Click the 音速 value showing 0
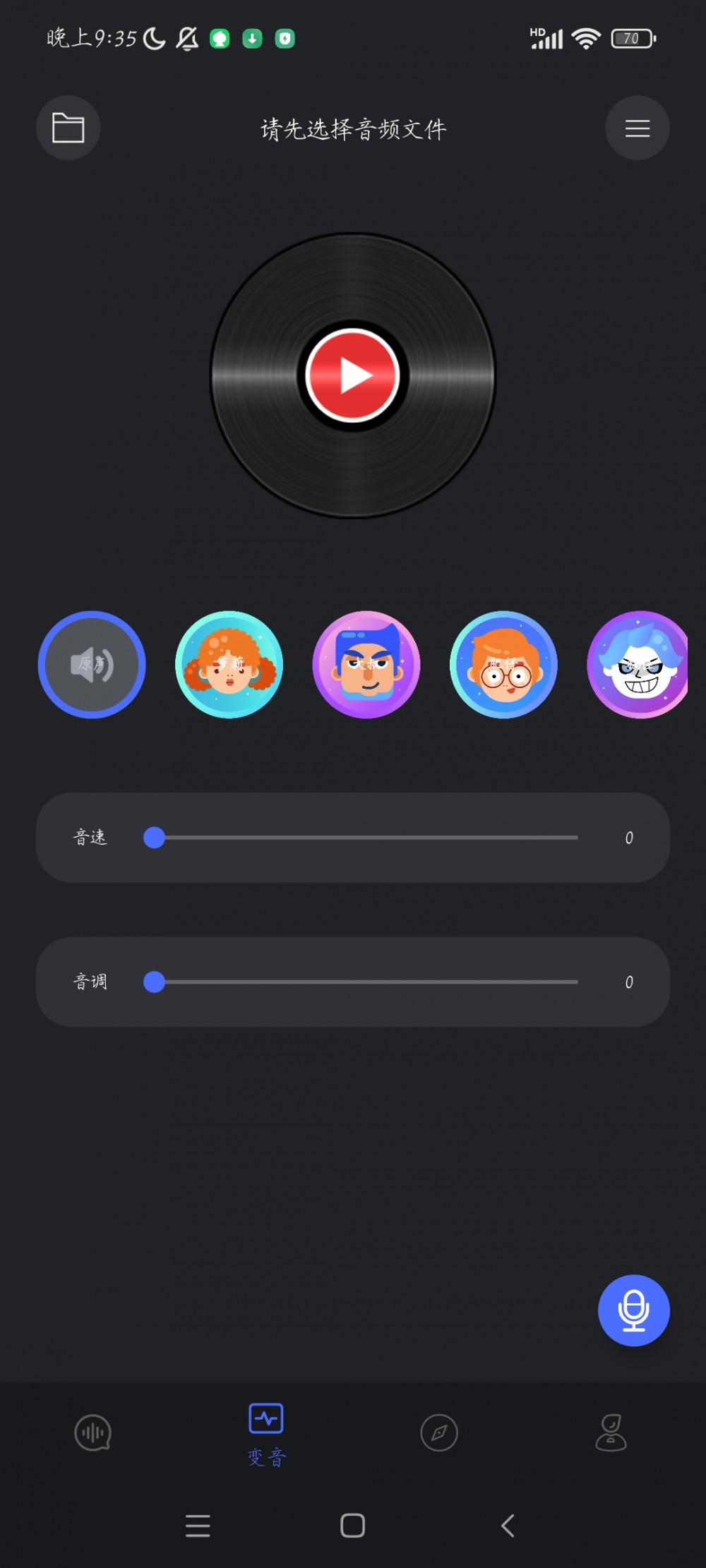The image size is (706, 1568). pos(628,838)
